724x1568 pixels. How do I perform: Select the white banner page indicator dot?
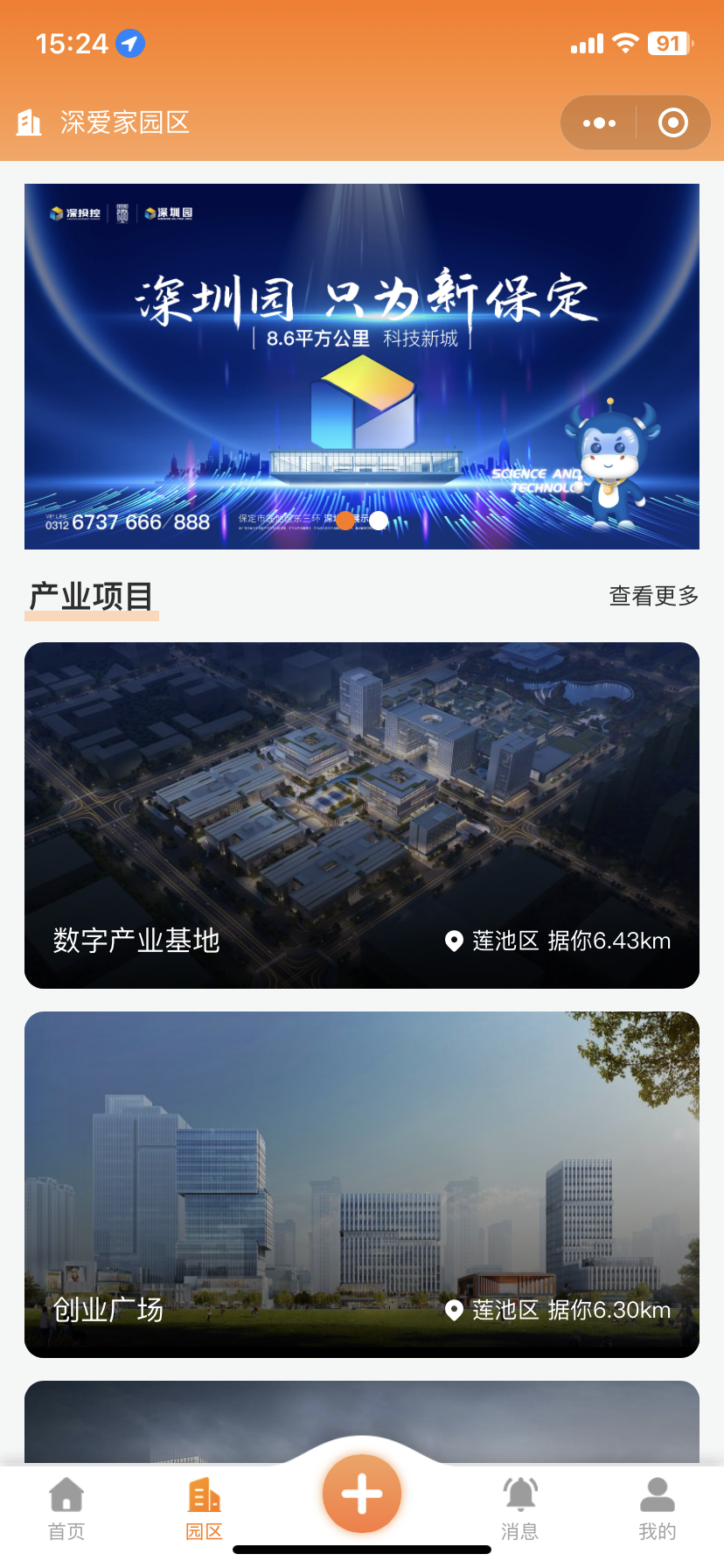pyautogui.click(x=379, y=521)
